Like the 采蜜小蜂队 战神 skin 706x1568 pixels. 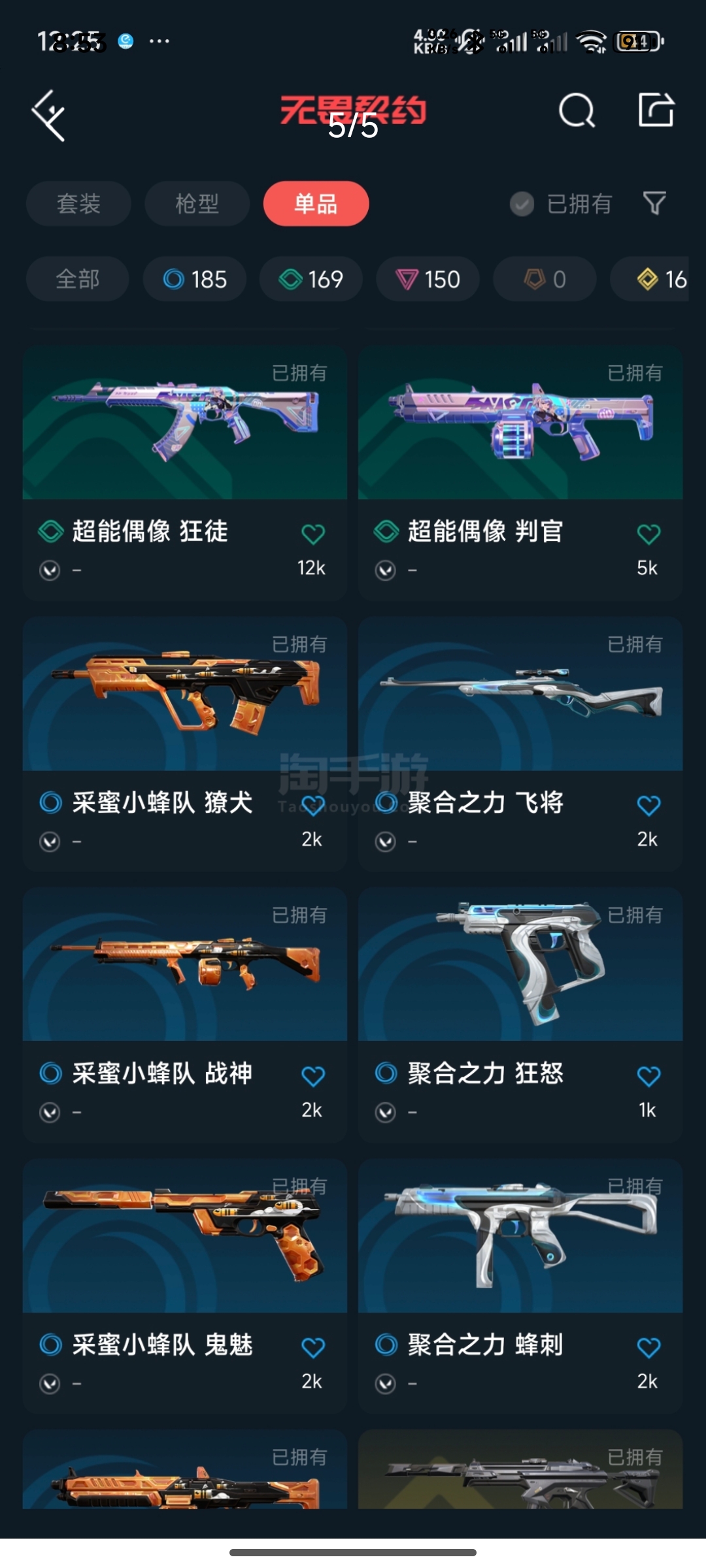coord(313,1075)
